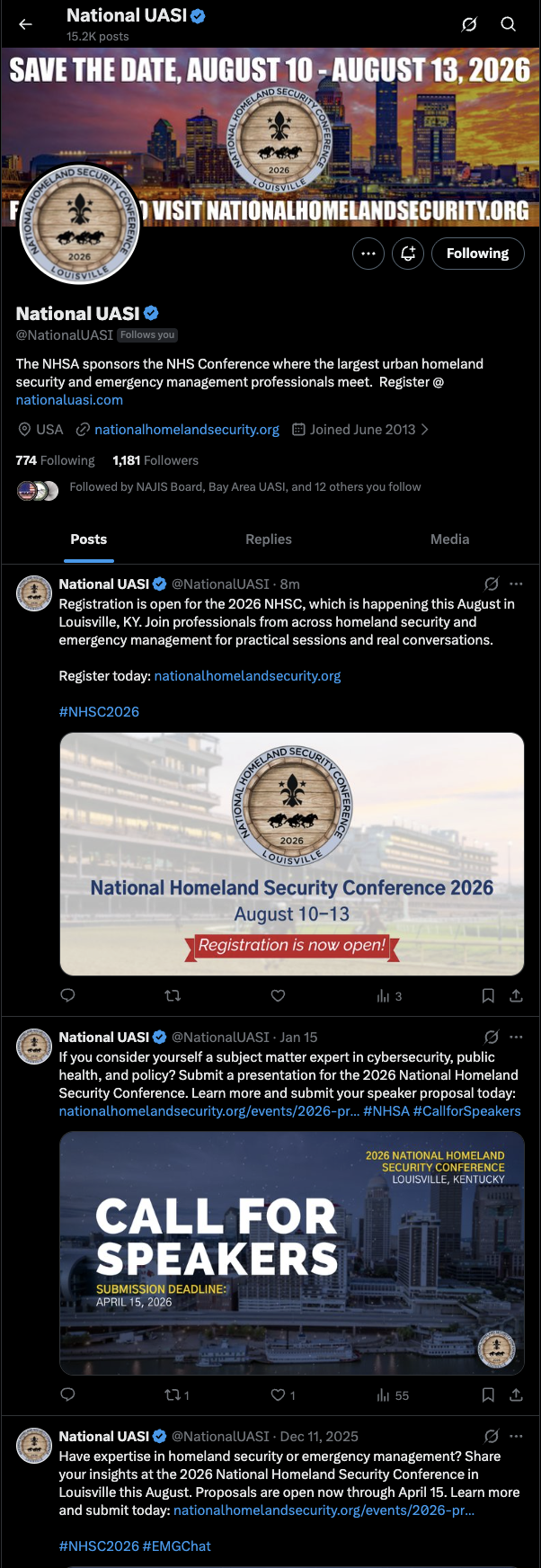Image resolution: width=541 pixels, height=1568 pixels.
Task: Open search from the profile header
Action: (x=509, y=24)
